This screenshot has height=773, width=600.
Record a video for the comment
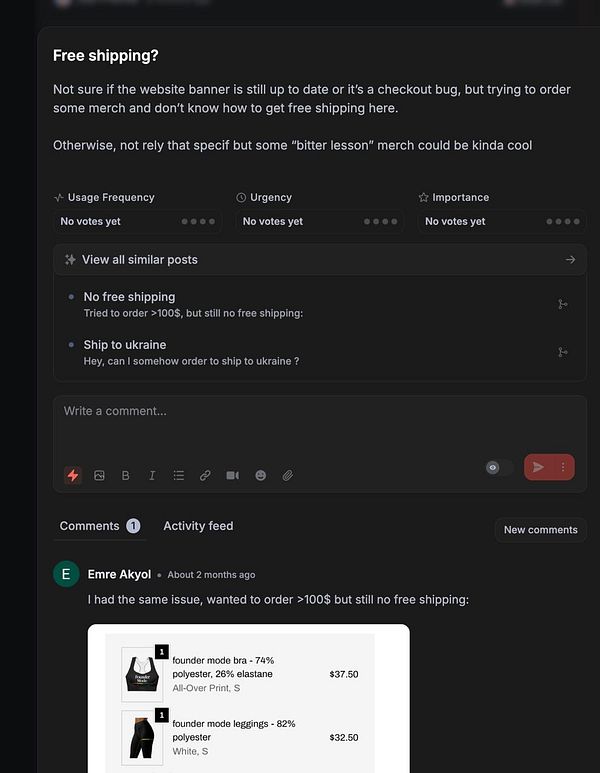[x=232, y=476]
